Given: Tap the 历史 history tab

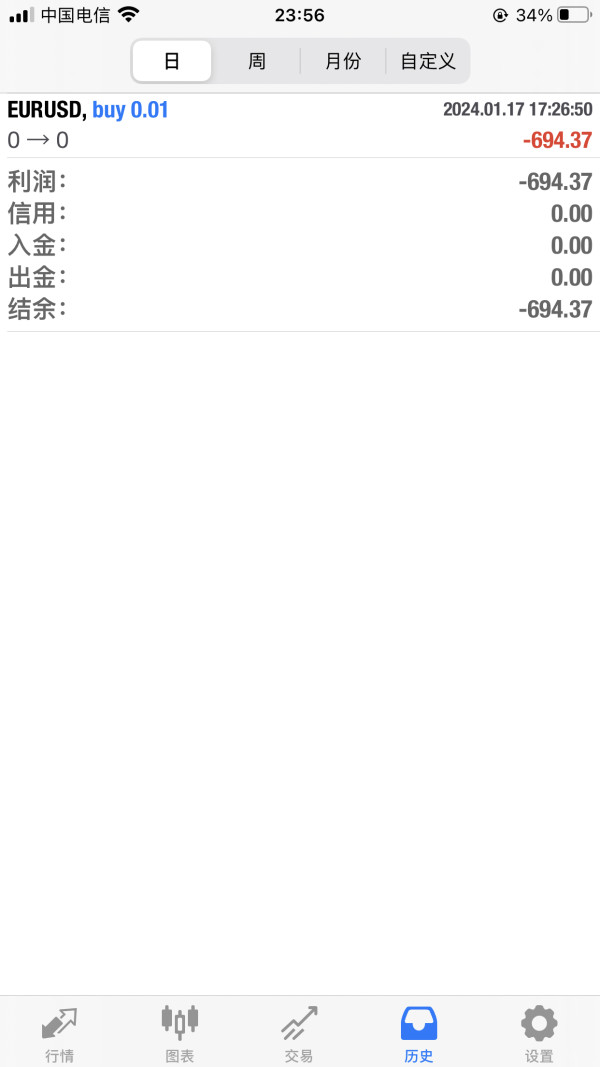Looking at the screenshot, I should click(419, 1034).
